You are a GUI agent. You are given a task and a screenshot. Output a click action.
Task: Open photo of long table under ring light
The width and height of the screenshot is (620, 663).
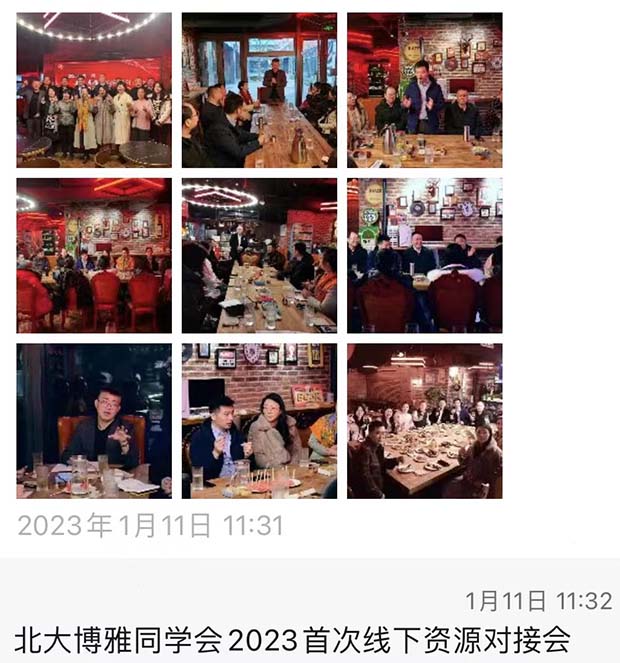coord(259,255)
